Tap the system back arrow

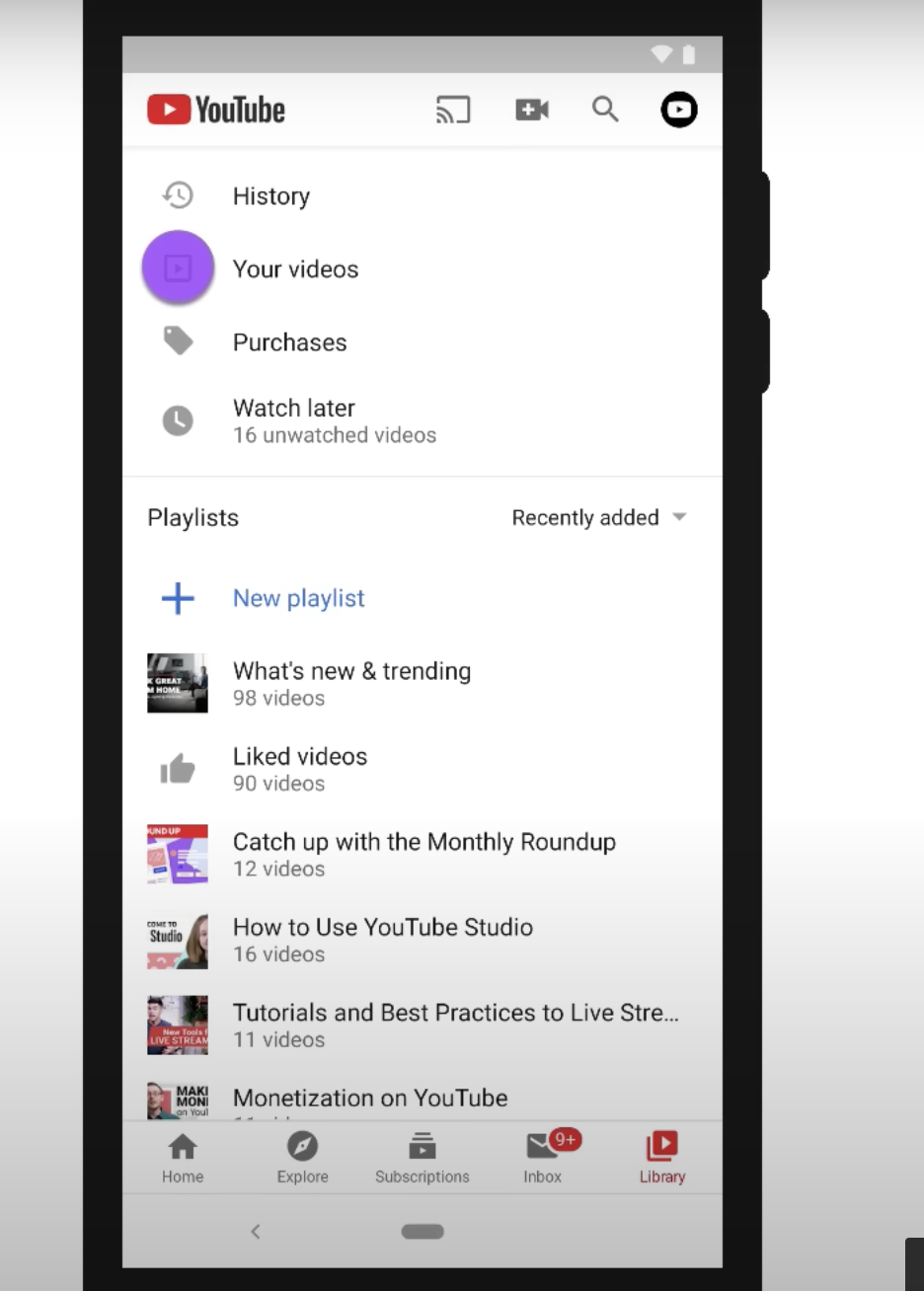[256, 1231]
